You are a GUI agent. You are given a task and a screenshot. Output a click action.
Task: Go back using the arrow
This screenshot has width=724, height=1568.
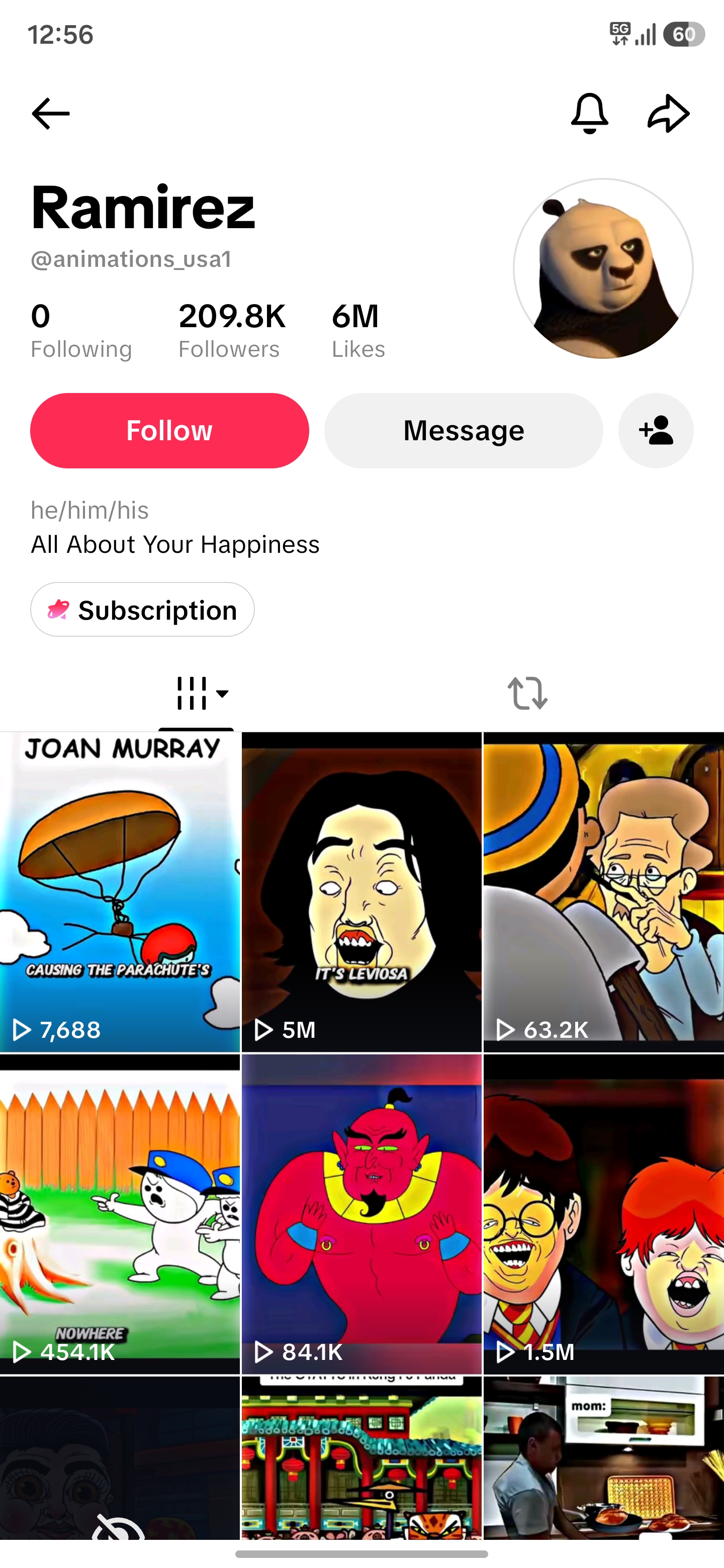tap(51, 113)
